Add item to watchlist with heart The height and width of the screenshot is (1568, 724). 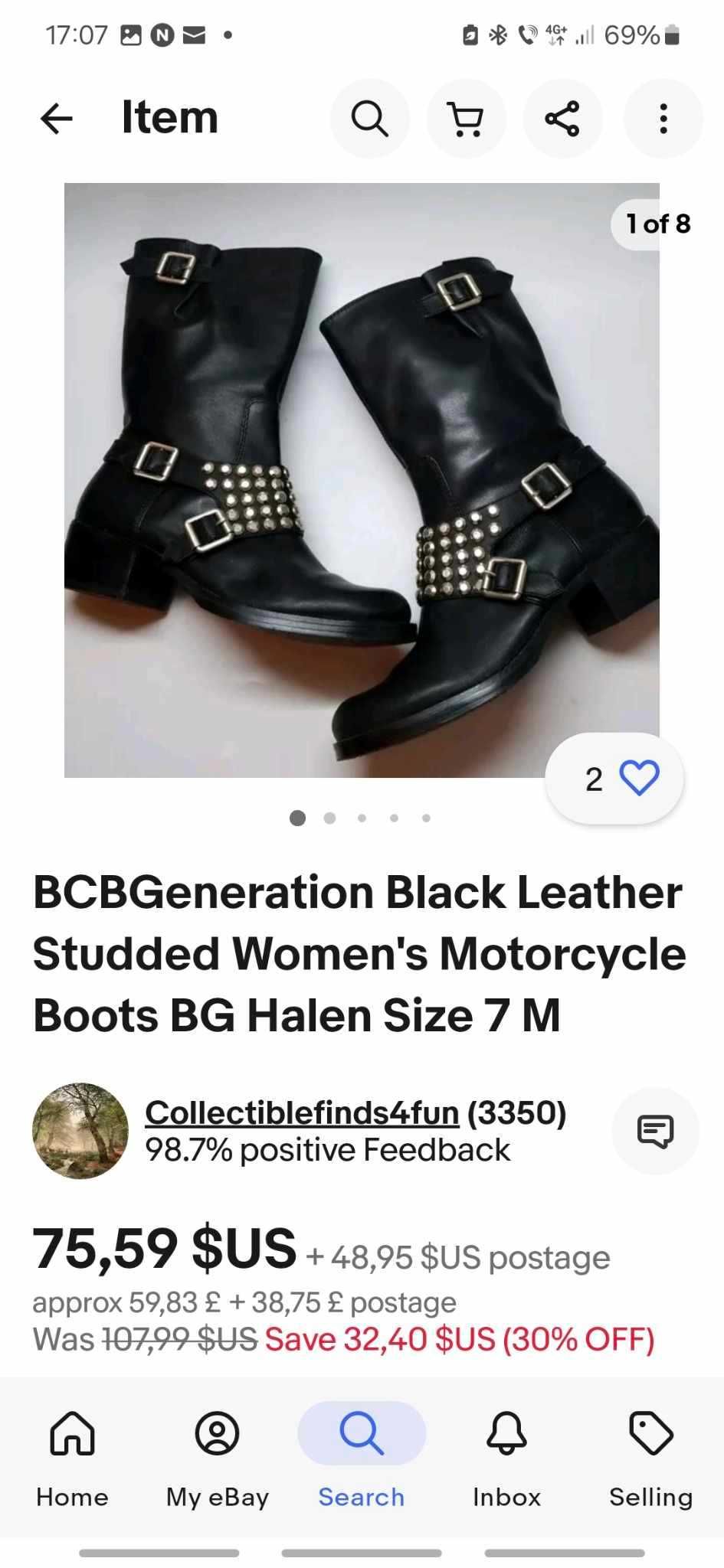coord(637,779)
